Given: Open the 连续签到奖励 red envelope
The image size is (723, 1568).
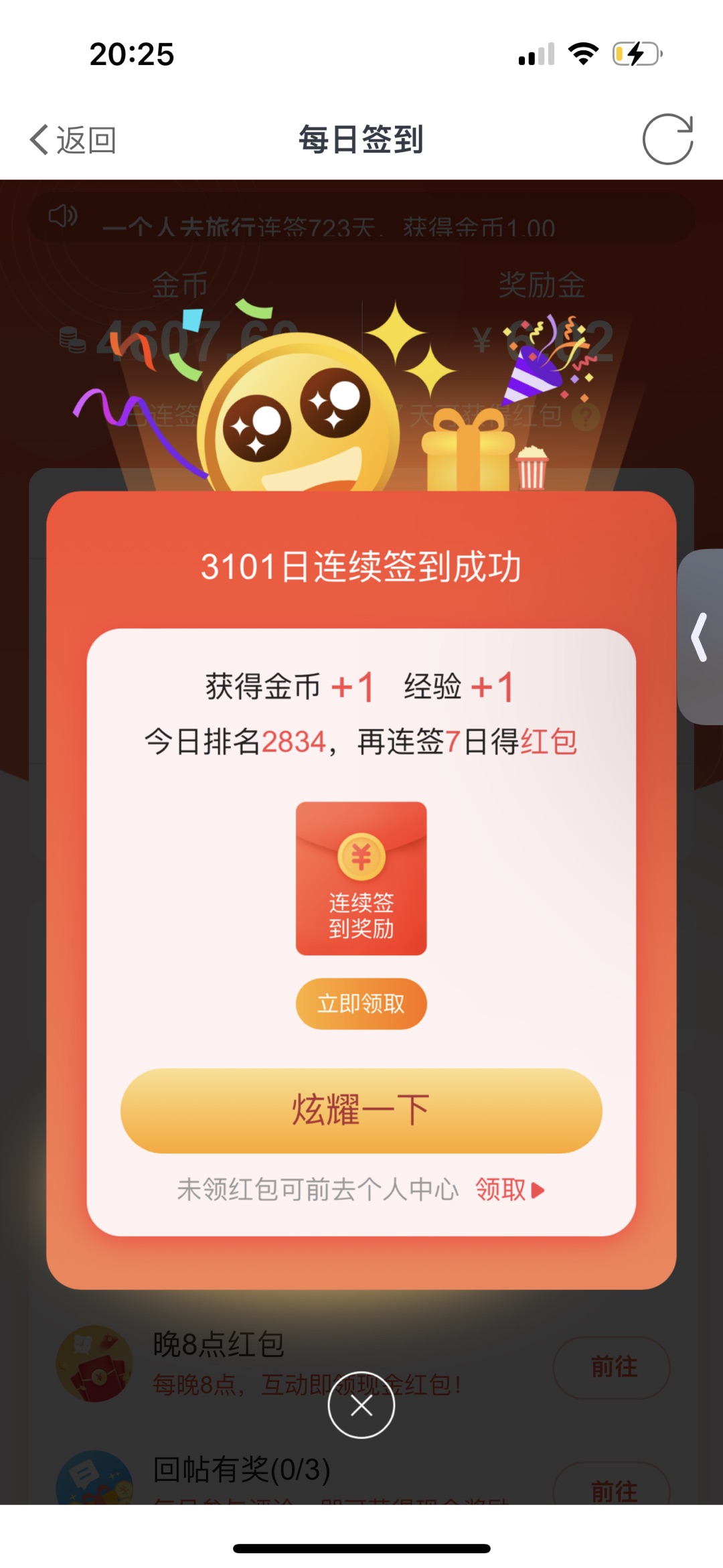Looking at the screenshot, I should tap(361, 878).
